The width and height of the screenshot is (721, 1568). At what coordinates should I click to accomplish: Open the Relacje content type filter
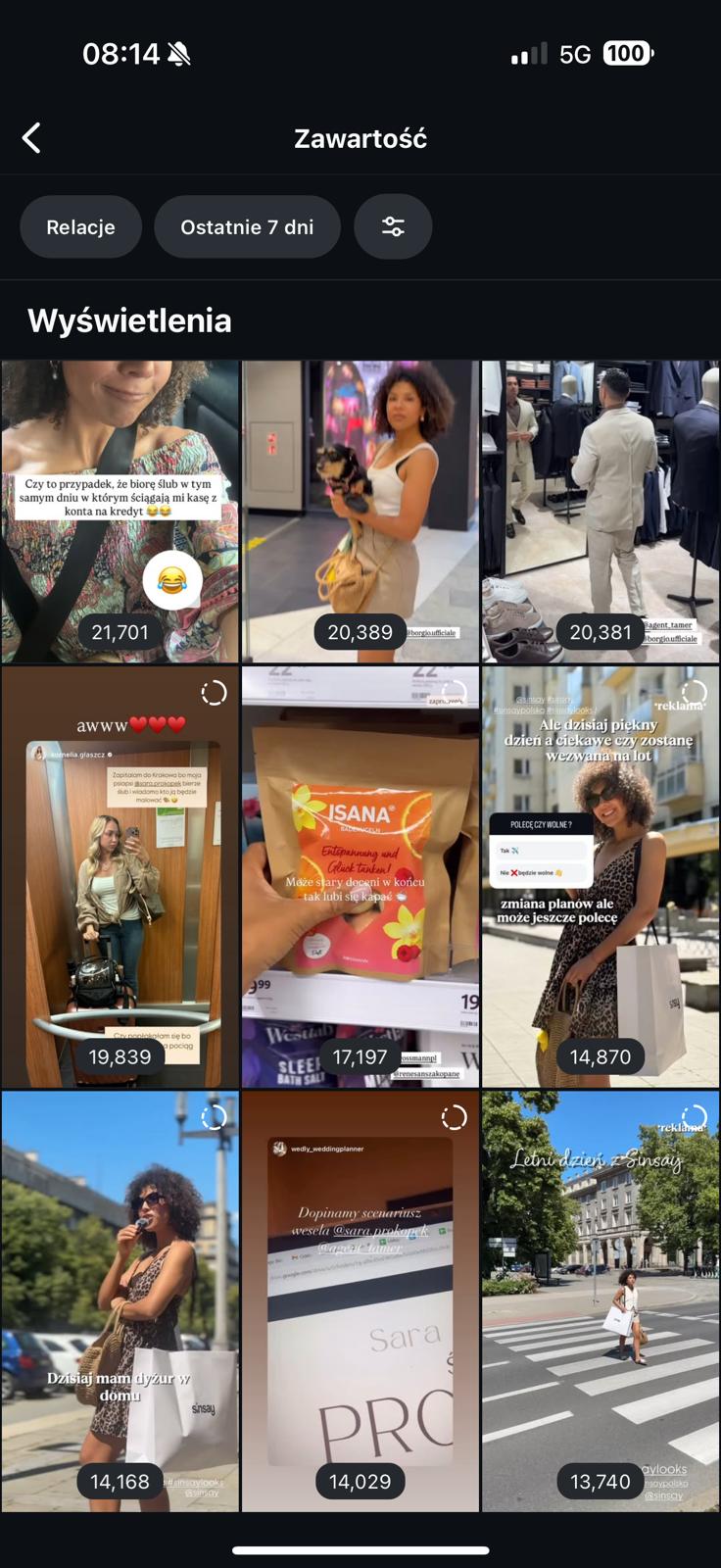[x=80, y=227]
